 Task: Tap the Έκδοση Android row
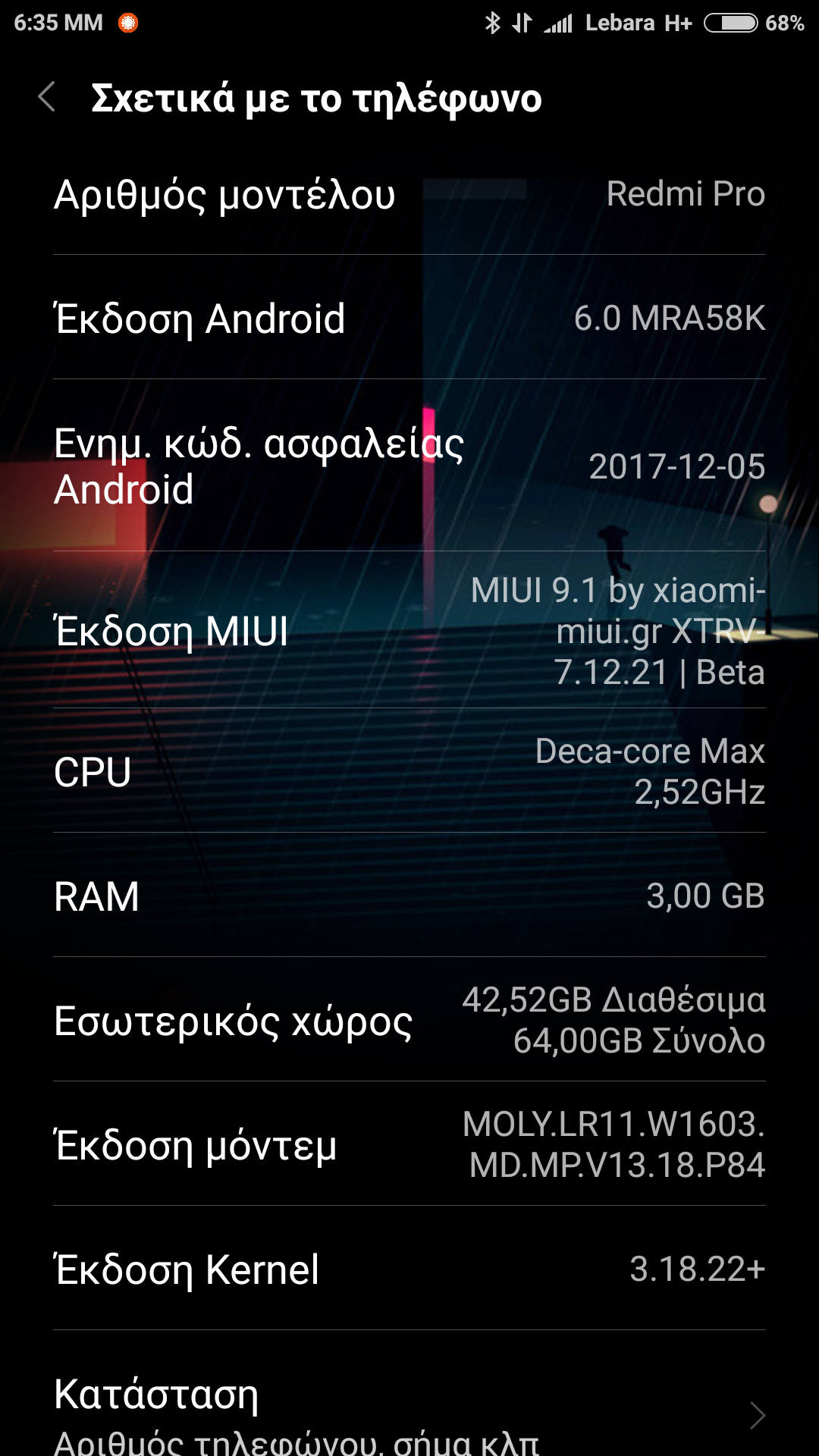tap(409, 318)
